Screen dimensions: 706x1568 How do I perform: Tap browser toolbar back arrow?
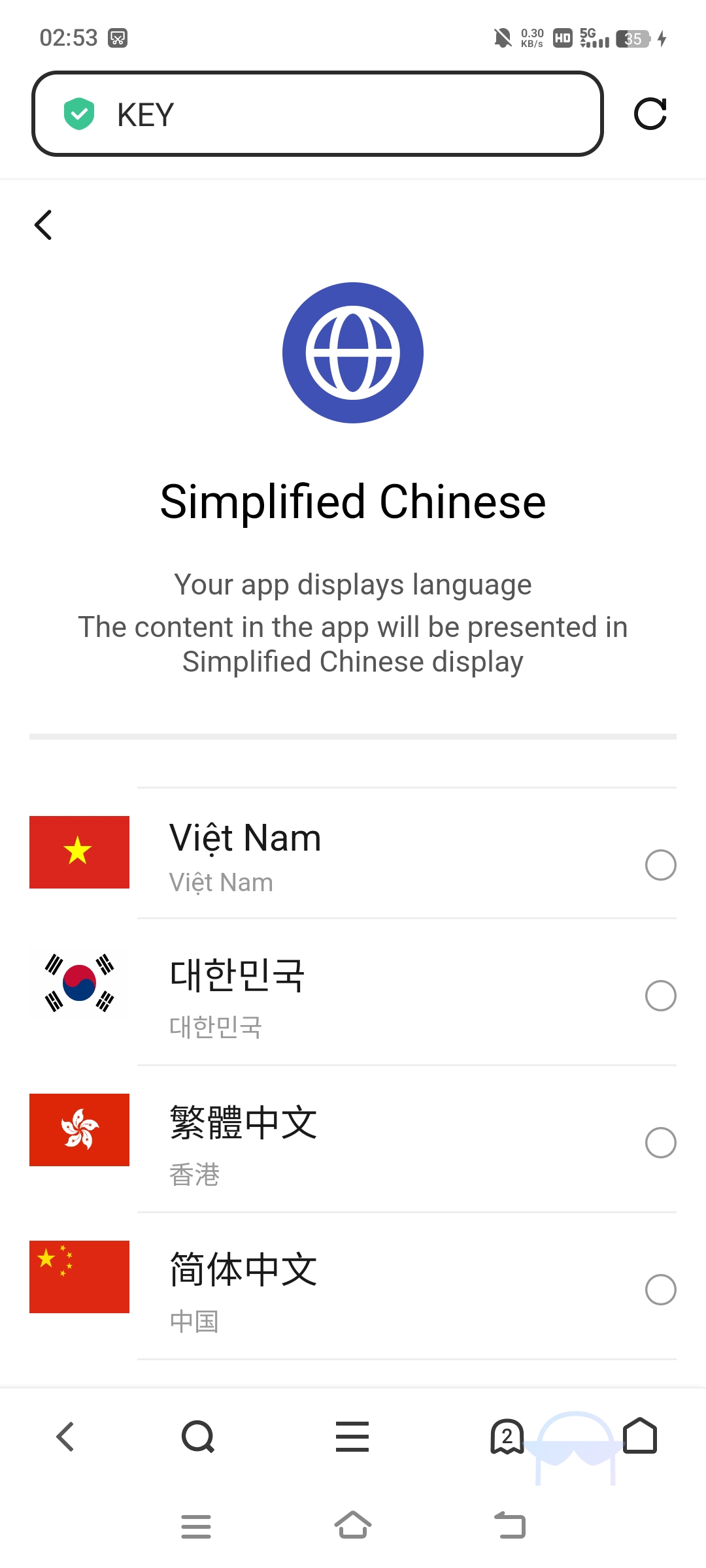pyautogui.click(x=65, y=1437)
